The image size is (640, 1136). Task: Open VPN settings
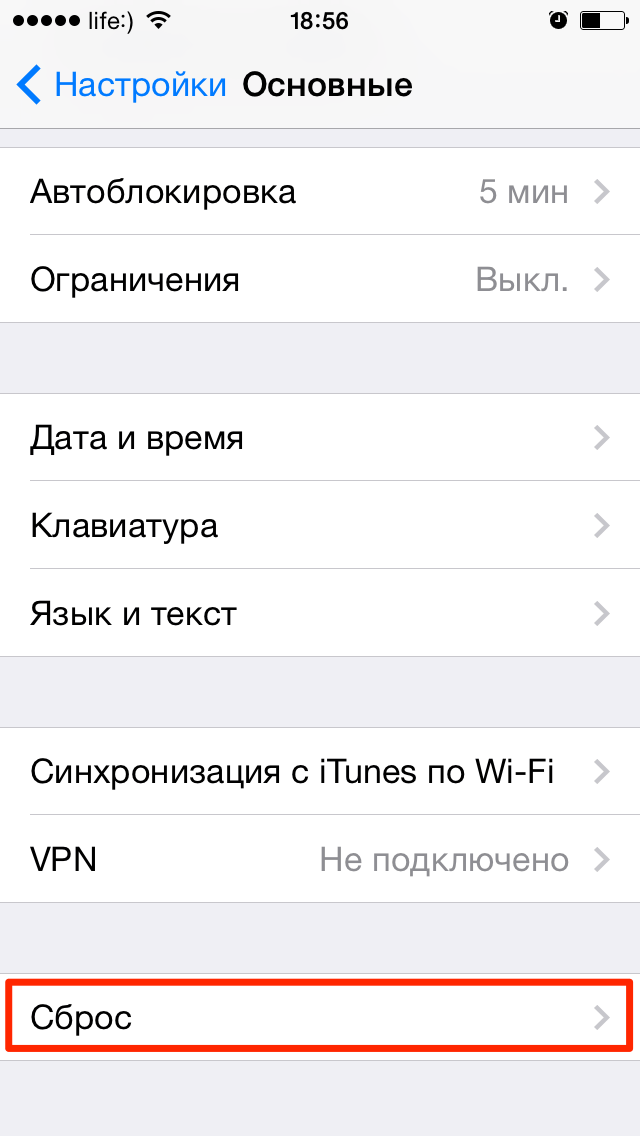(x=320, y=859)
